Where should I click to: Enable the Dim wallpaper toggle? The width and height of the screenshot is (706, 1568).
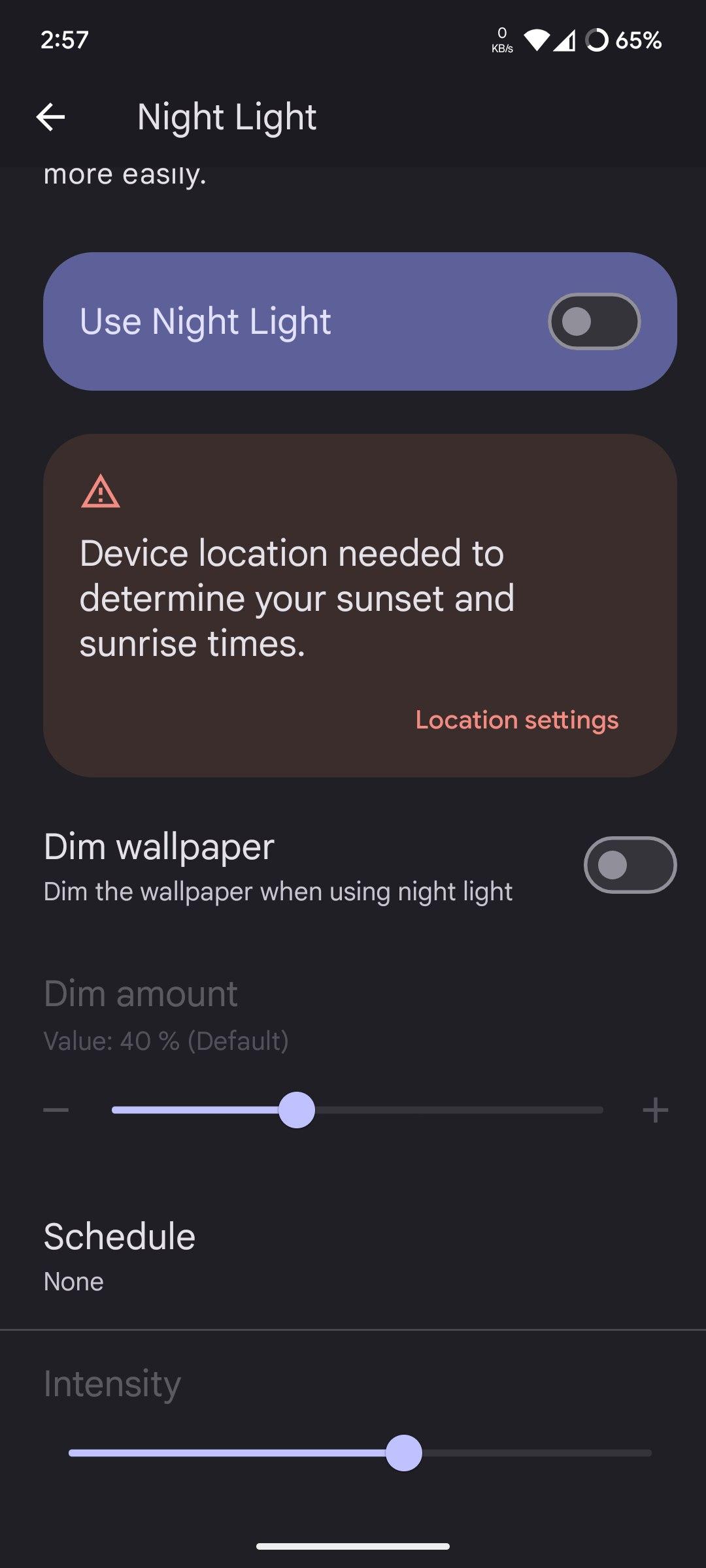(630, 865)
